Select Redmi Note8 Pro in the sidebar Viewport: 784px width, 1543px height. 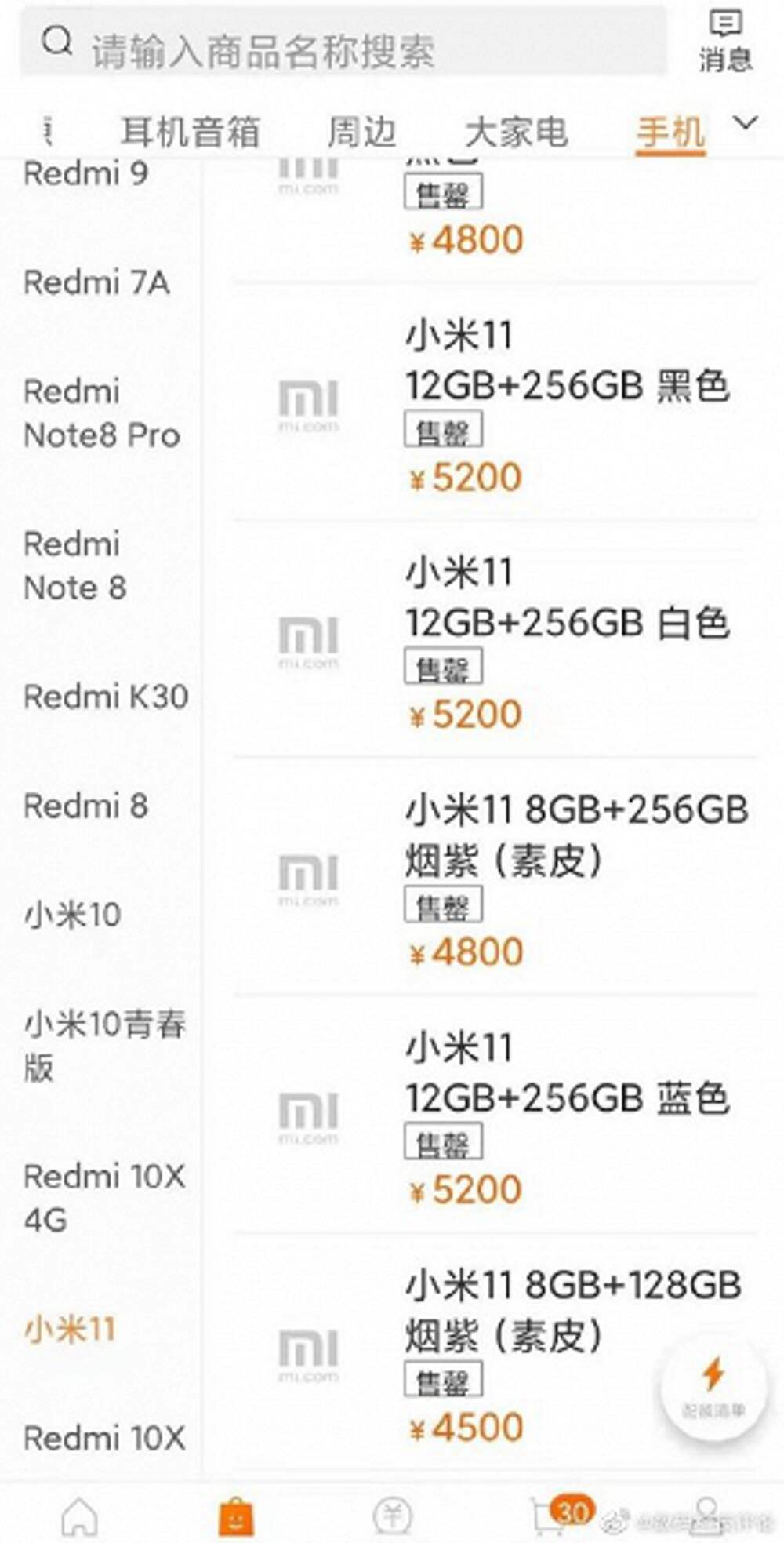click(102, 413)
